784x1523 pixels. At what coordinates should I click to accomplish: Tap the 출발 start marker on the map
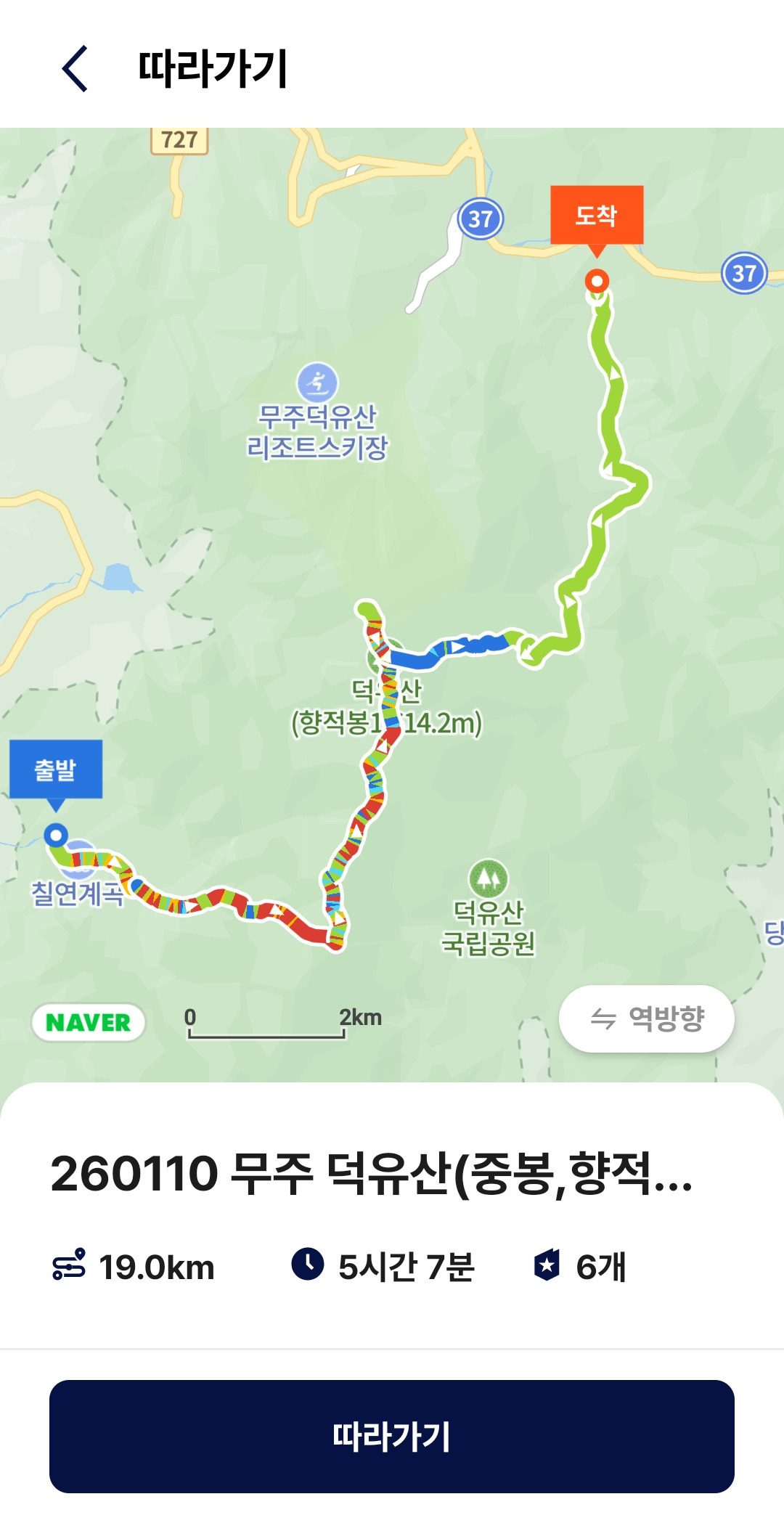56,770
